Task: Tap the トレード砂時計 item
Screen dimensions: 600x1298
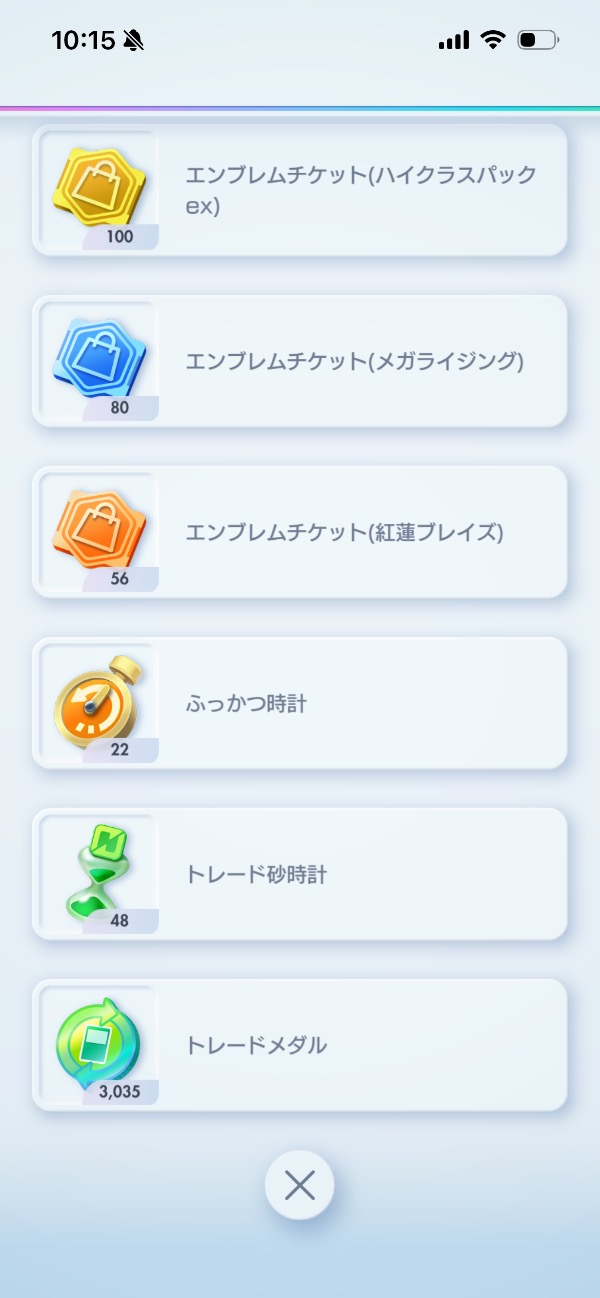Action: tap(300, 874)
